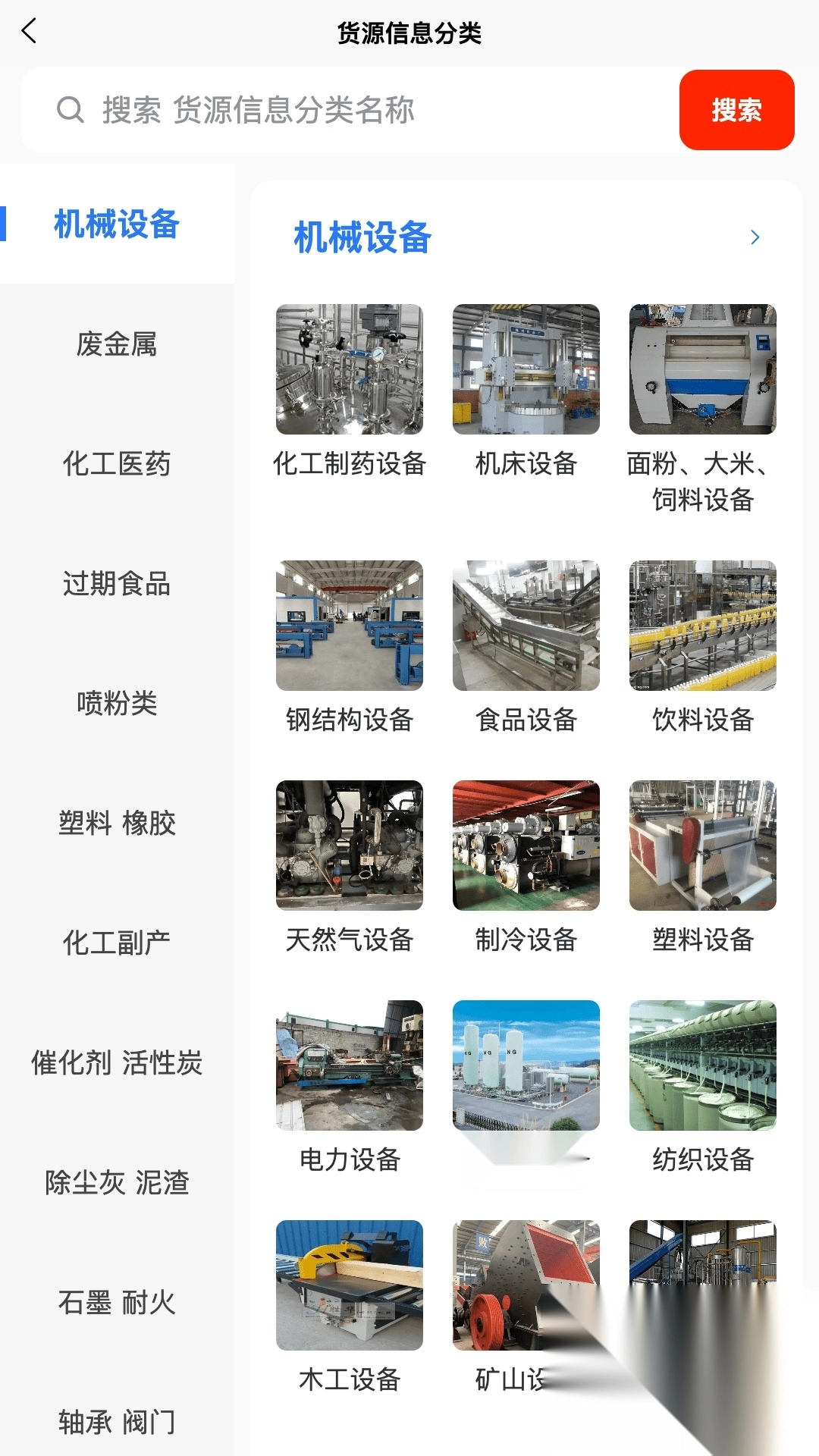
Task: Click the 塑料设备 thumbnail
Action: (x=704, y=846)
